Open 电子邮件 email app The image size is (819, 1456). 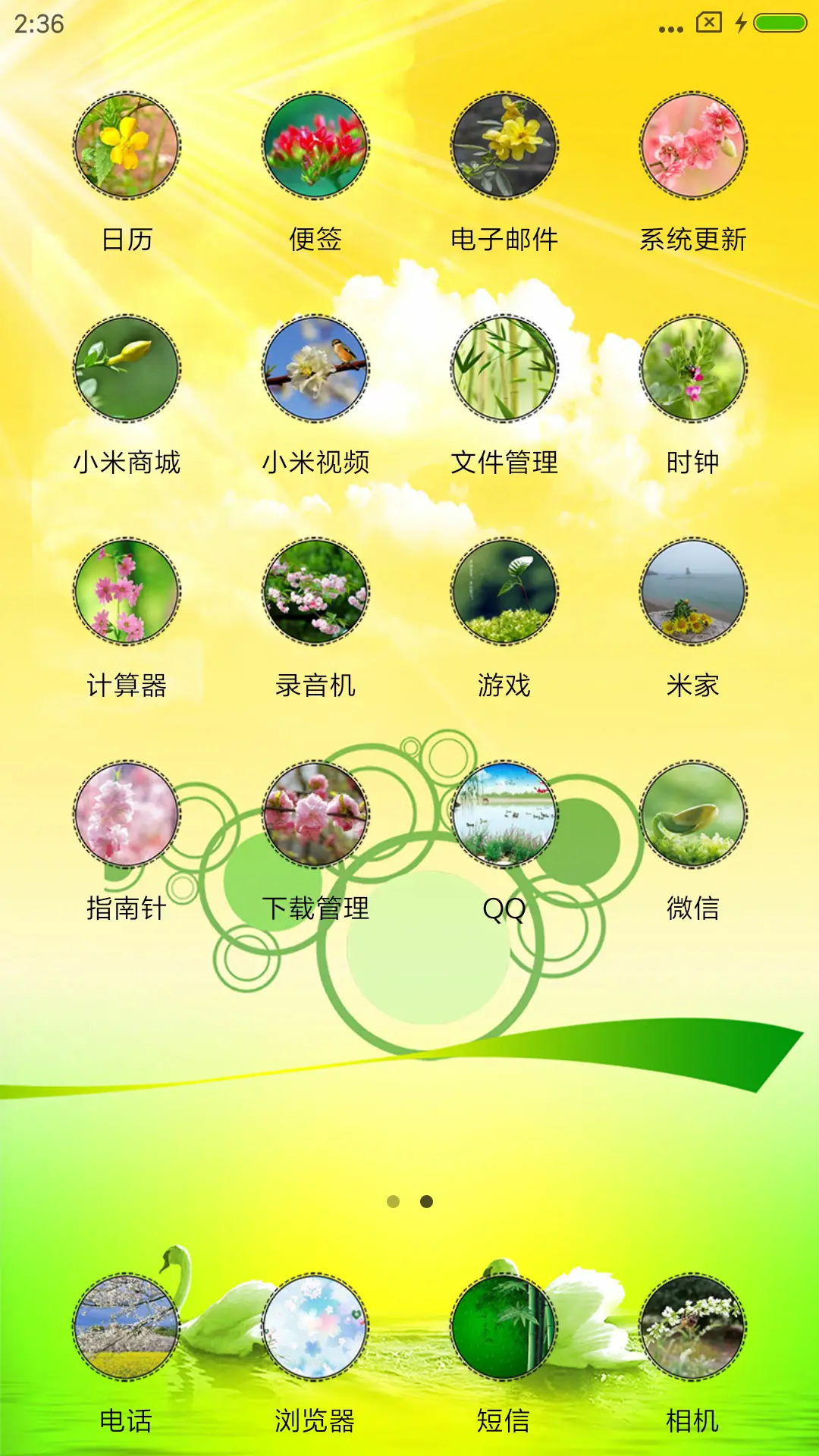pyautogui.click(x=504, y=146)
